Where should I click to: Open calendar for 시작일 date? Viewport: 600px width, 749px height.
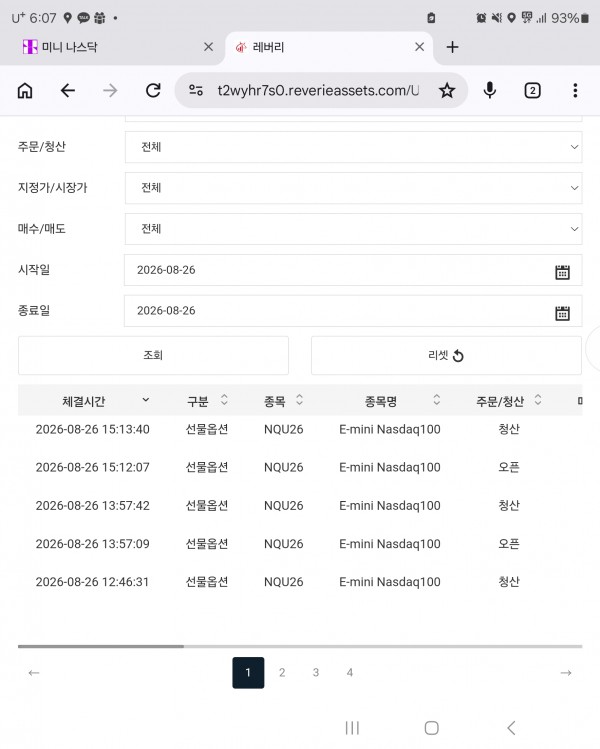click(562, 272)
